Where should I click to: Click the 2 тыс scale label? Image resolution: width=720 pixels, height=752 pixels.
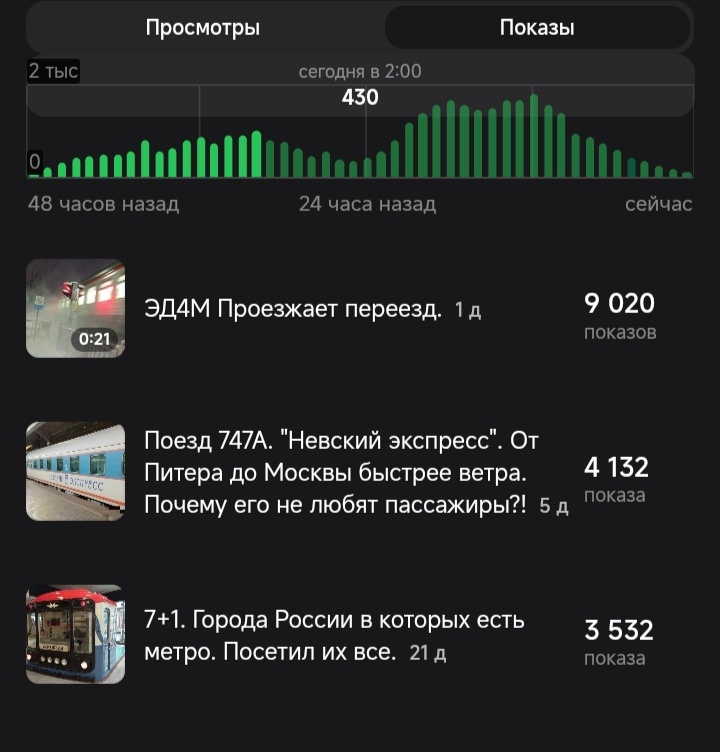55,70
